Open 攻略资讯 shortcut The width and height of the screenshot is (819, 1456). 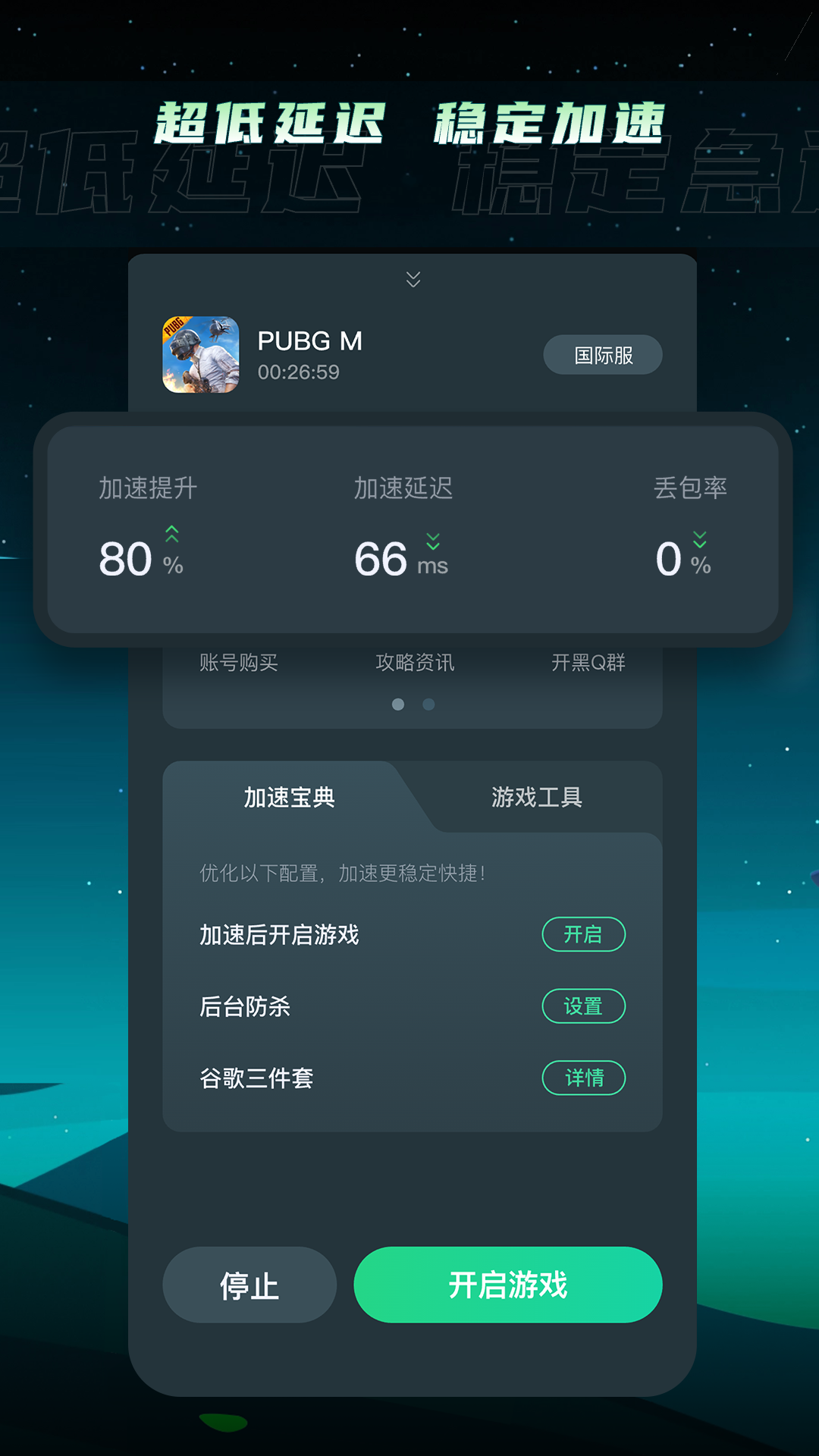pyautogui.click(x=416, y=662)
